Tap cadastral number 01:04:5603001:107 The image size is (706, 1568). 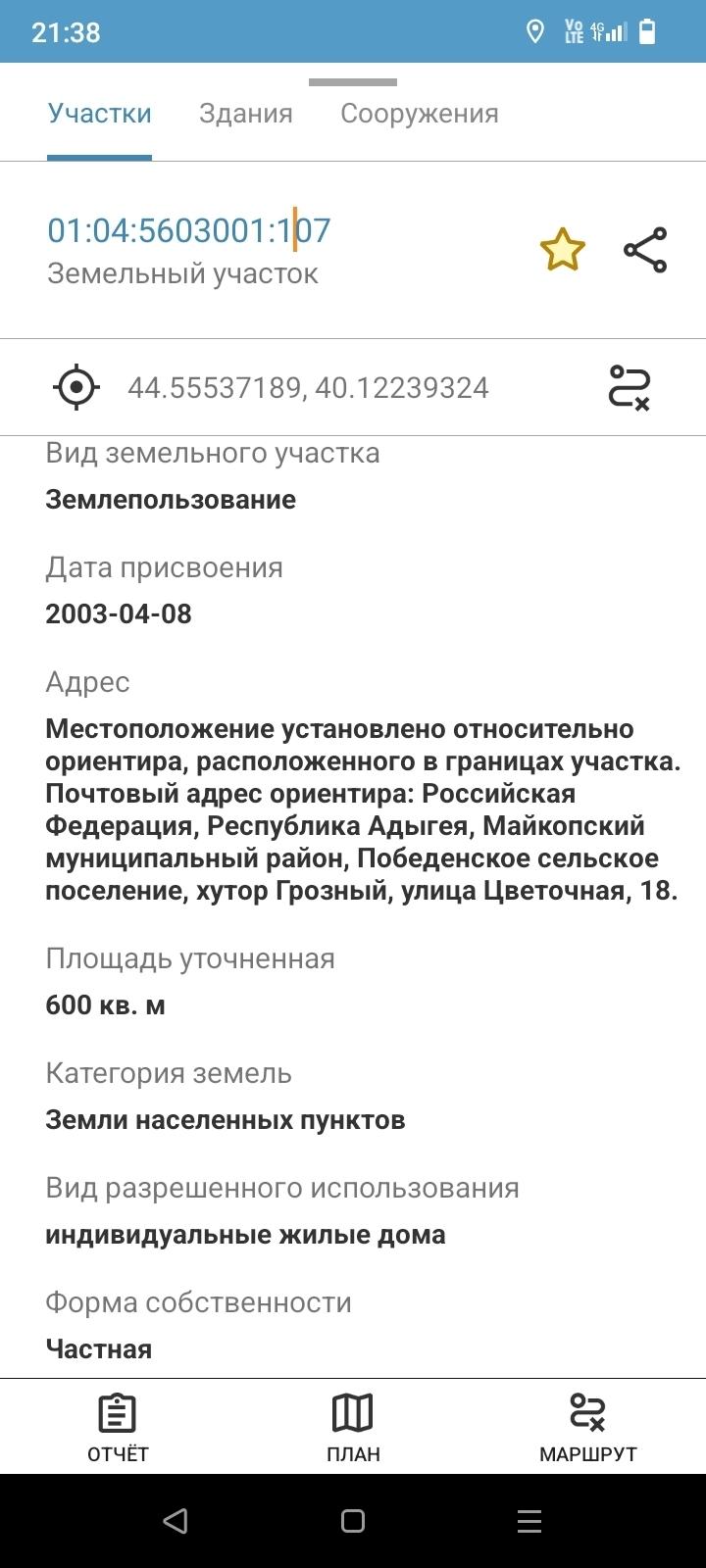[189, 230]
